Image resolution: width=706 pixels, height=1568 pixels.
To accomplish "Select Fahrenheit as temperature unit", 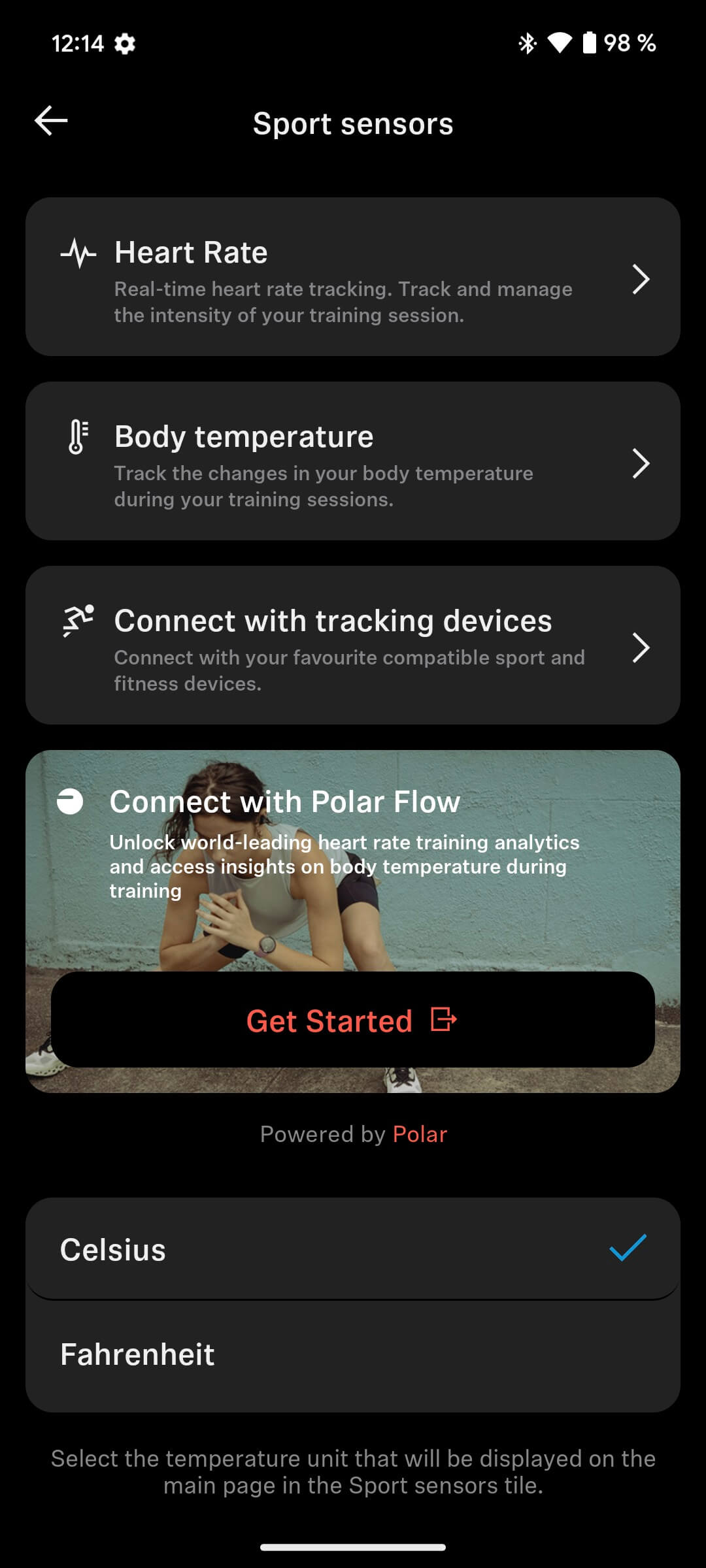I will pyautogui.click(x=353, y=1355).
